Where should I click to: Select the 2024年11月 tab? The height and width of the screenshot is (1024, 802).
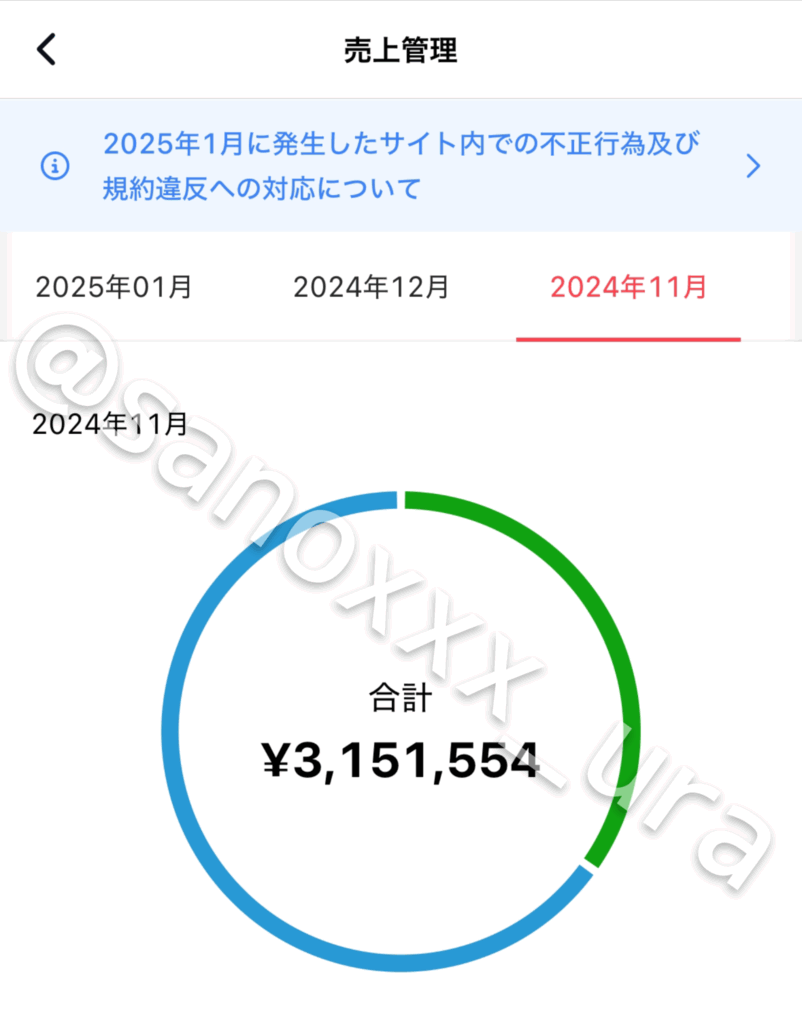tap(628, 288)
